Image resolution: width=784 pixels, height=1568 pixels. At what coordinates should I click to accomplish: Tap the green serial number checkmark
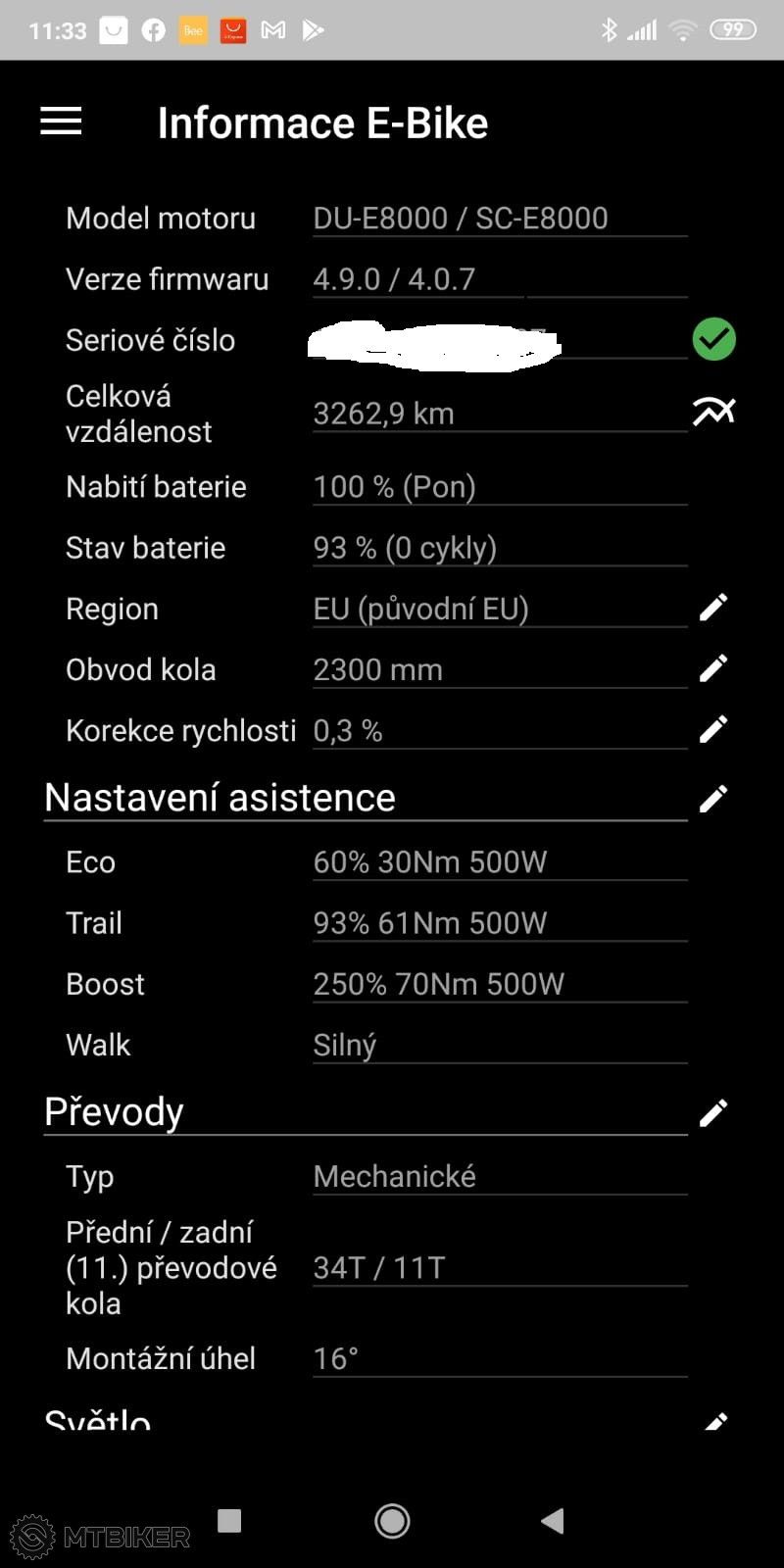click(x=713, y=340)
